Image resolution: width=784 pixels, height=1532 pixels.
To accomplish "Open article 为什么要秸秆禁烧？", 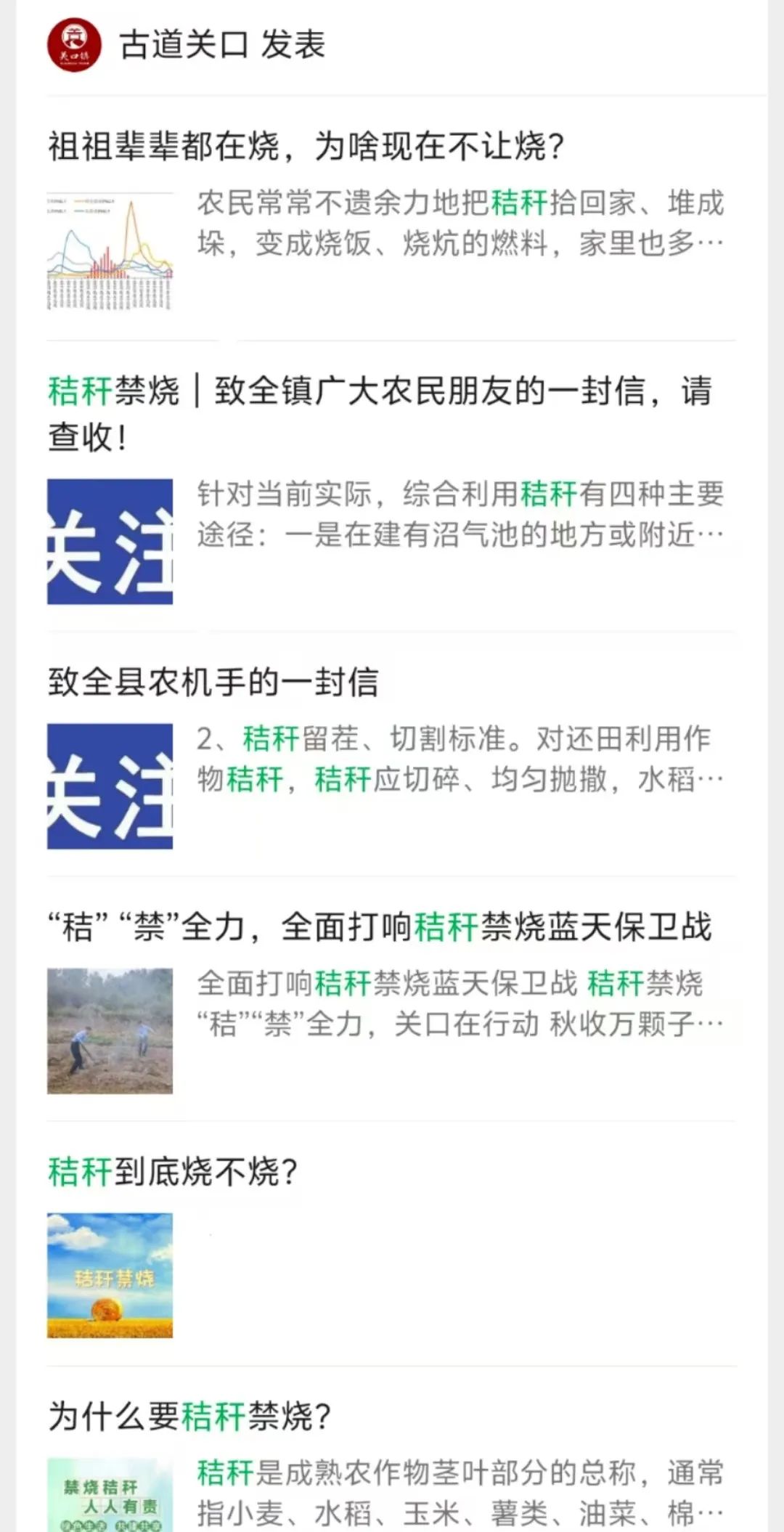I will point(189,1417).
